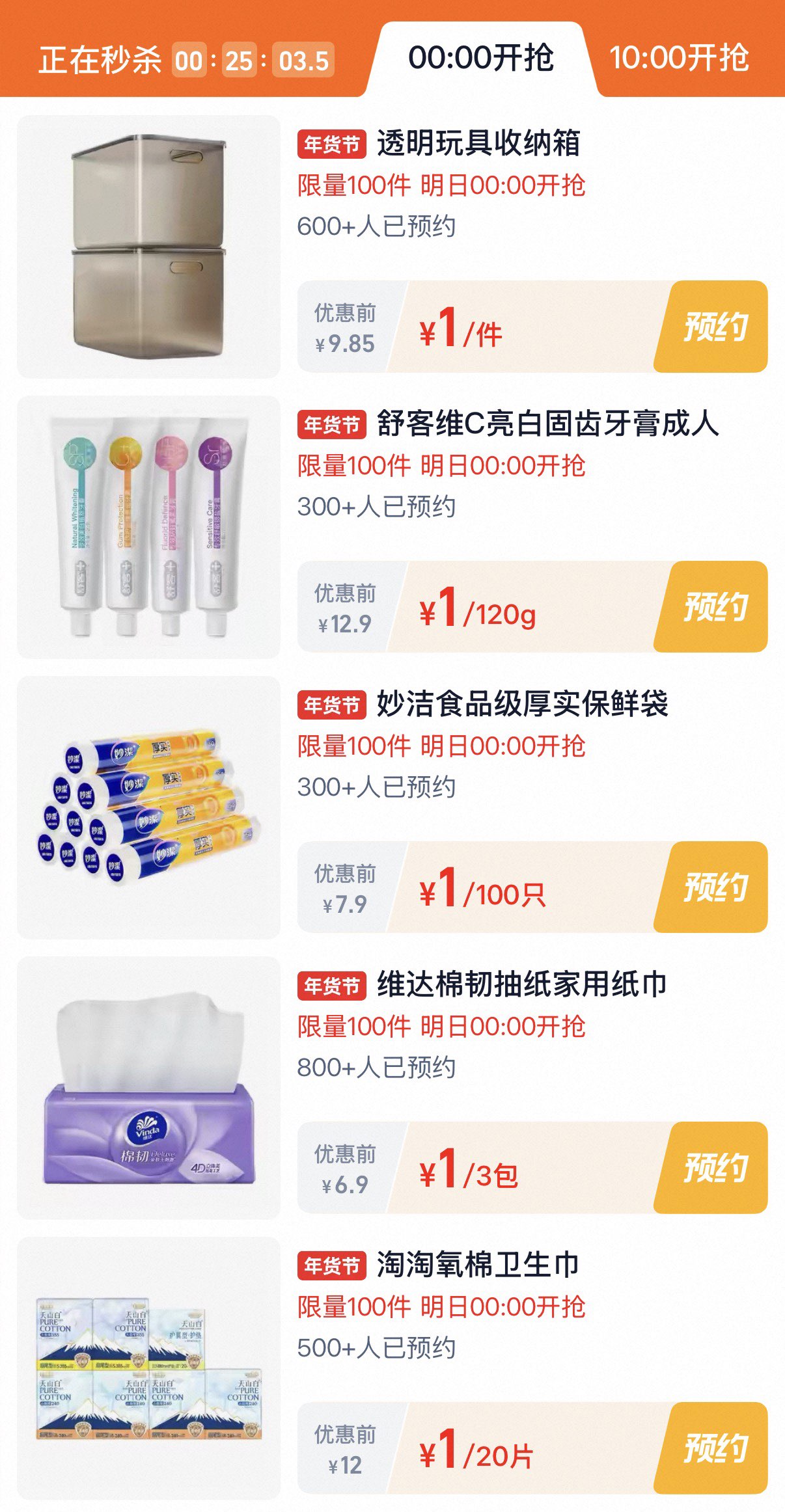The image size is (785, 1512).
Task: Select the 00:00开抢 tab
Action: [481, 59]
